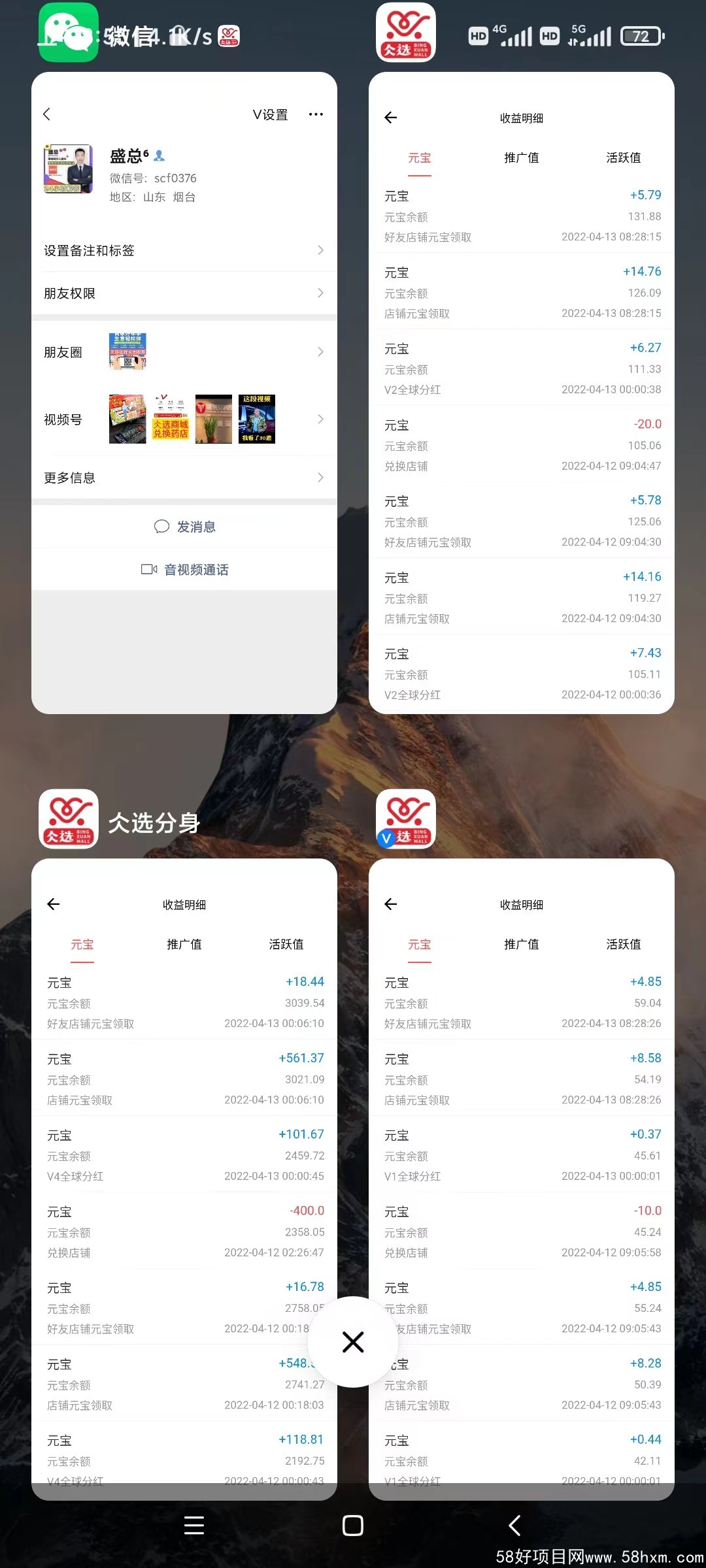
Task: Open the 收益明细 card with 59.04 balance
Action: tap(521, 1176)
